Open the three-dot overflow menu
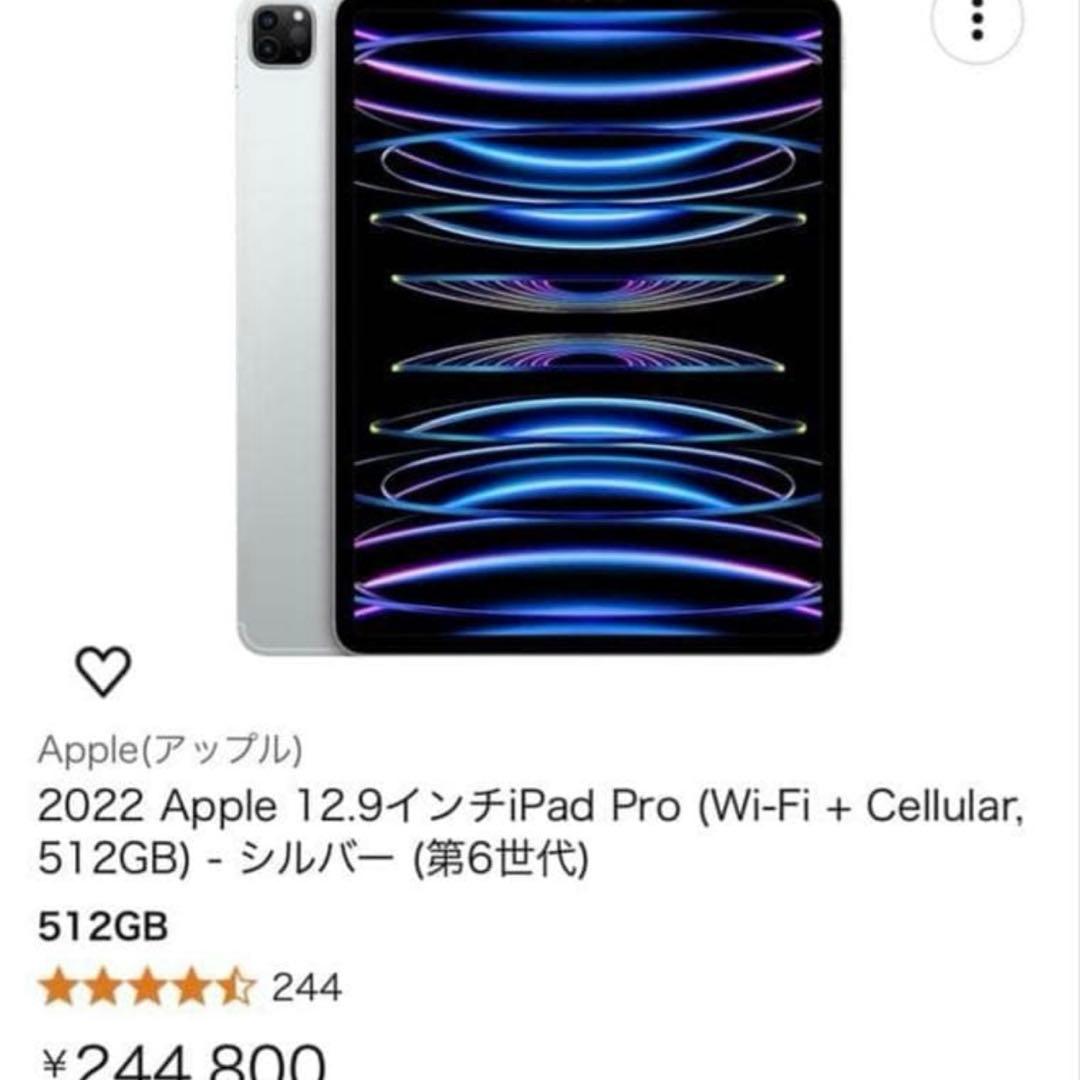 tap(978, 20)
